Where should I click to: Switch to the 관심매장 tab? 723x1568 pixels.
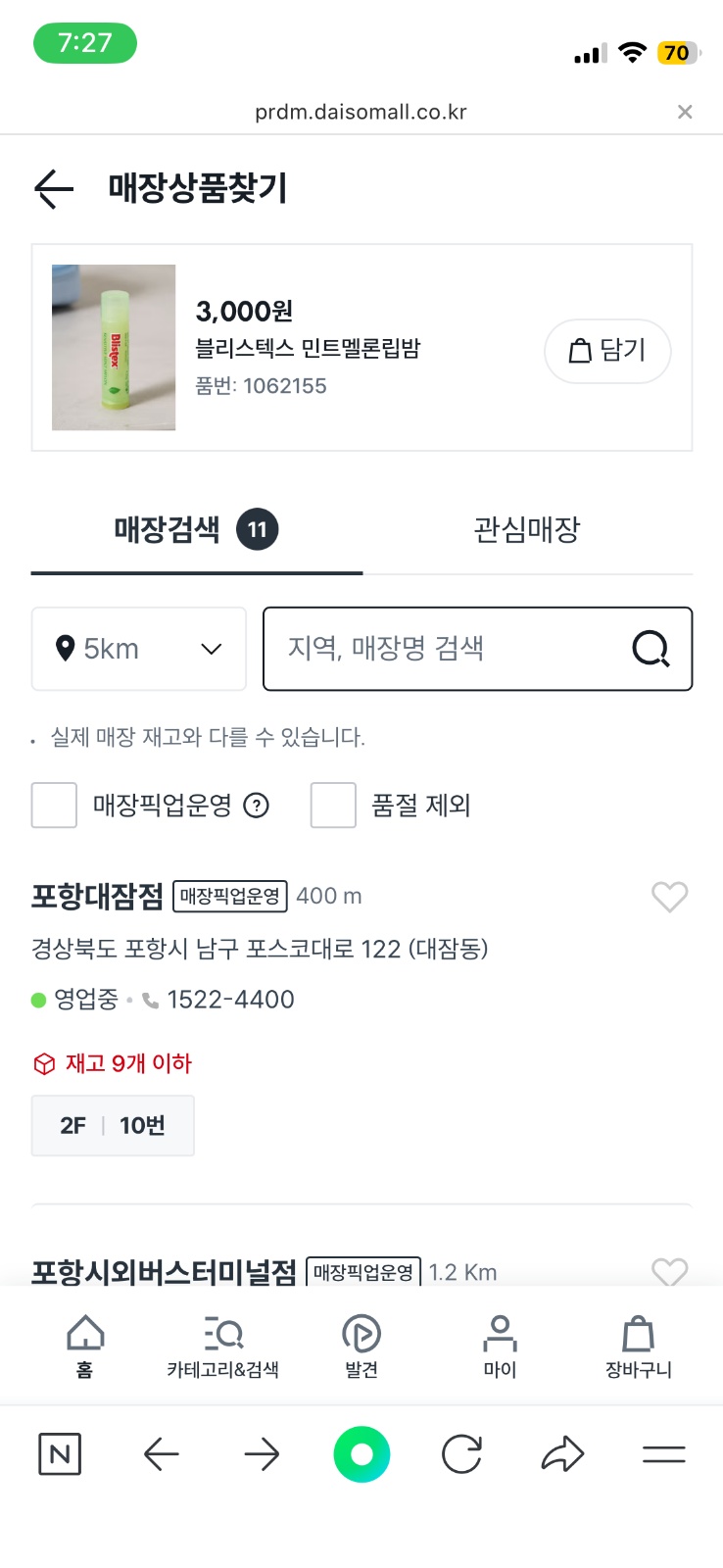(x=527, y=529)
